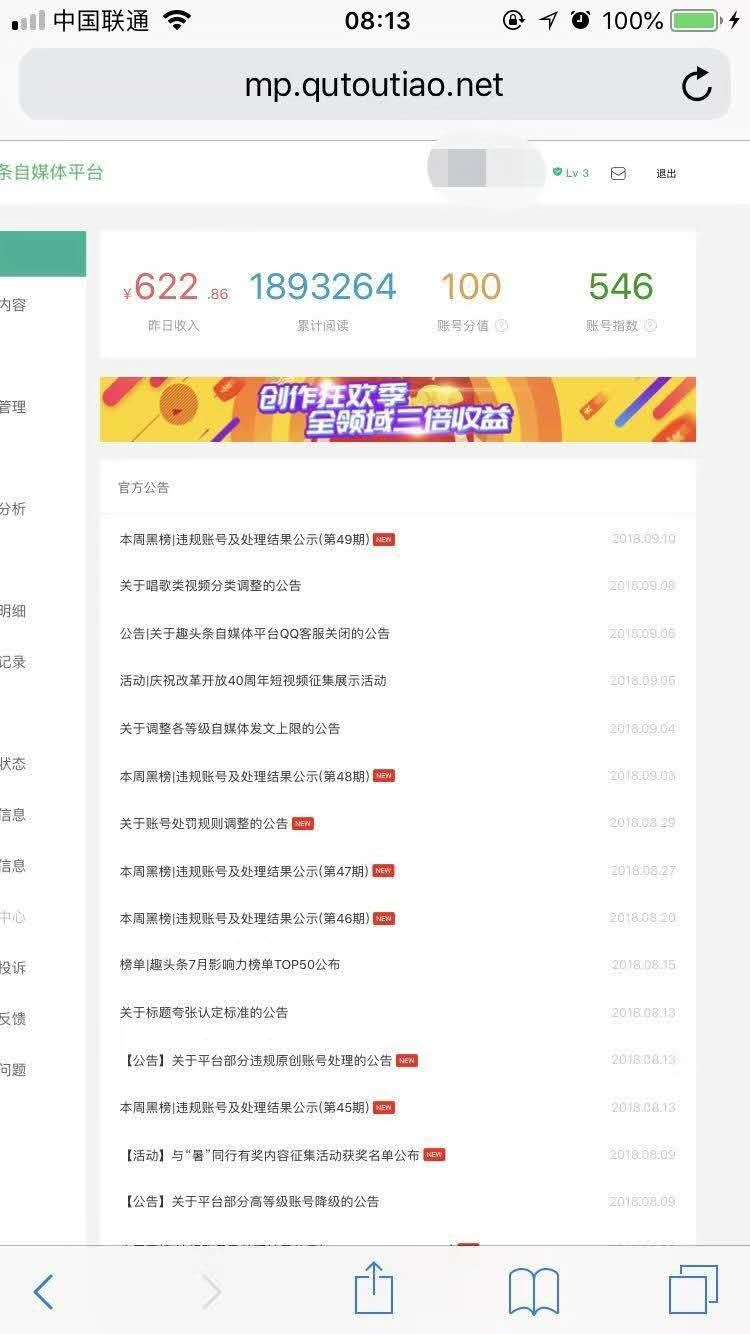Tap 退出 to log out
This screenshot has height=1334, width=750.
(666, 173)
